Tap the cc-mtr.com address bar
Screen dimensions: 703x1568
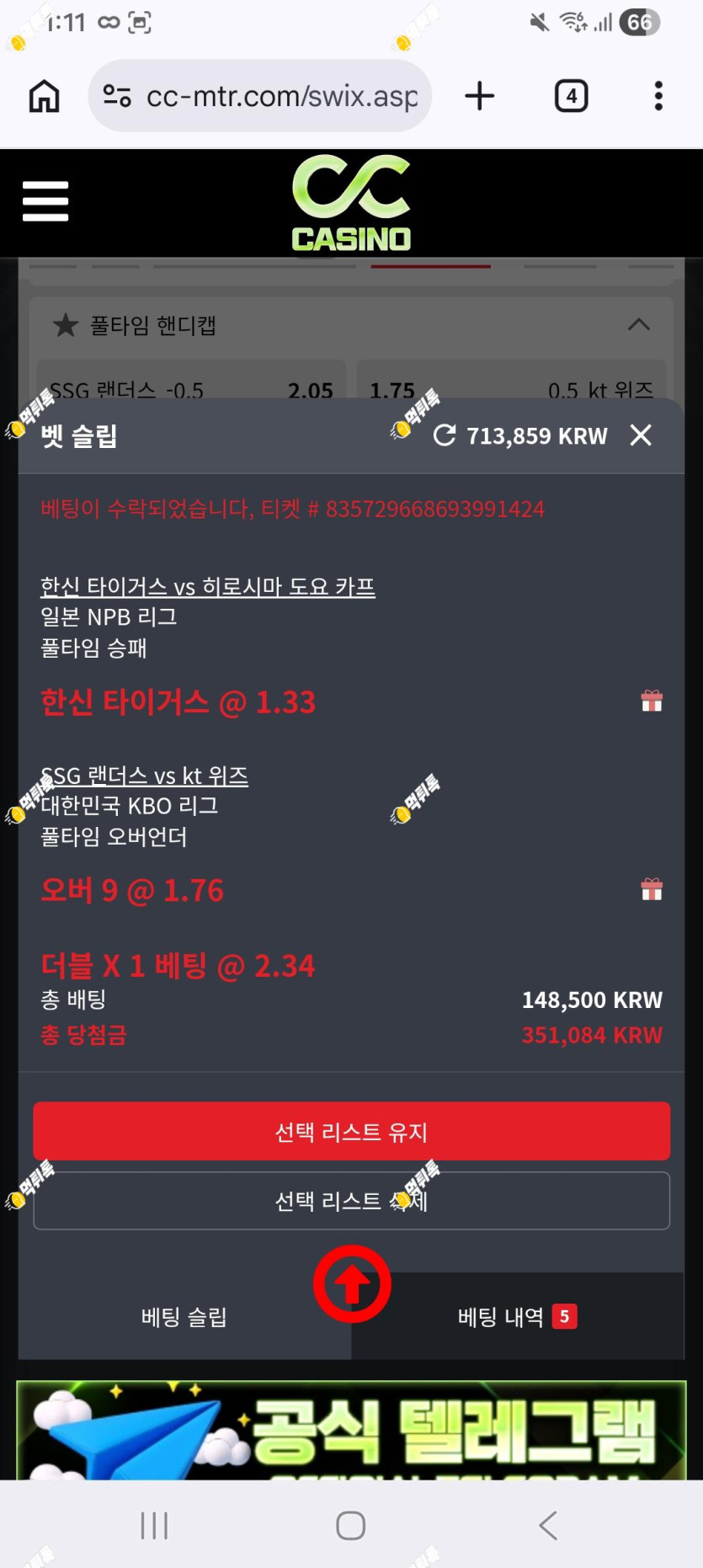tap(260, 96)
